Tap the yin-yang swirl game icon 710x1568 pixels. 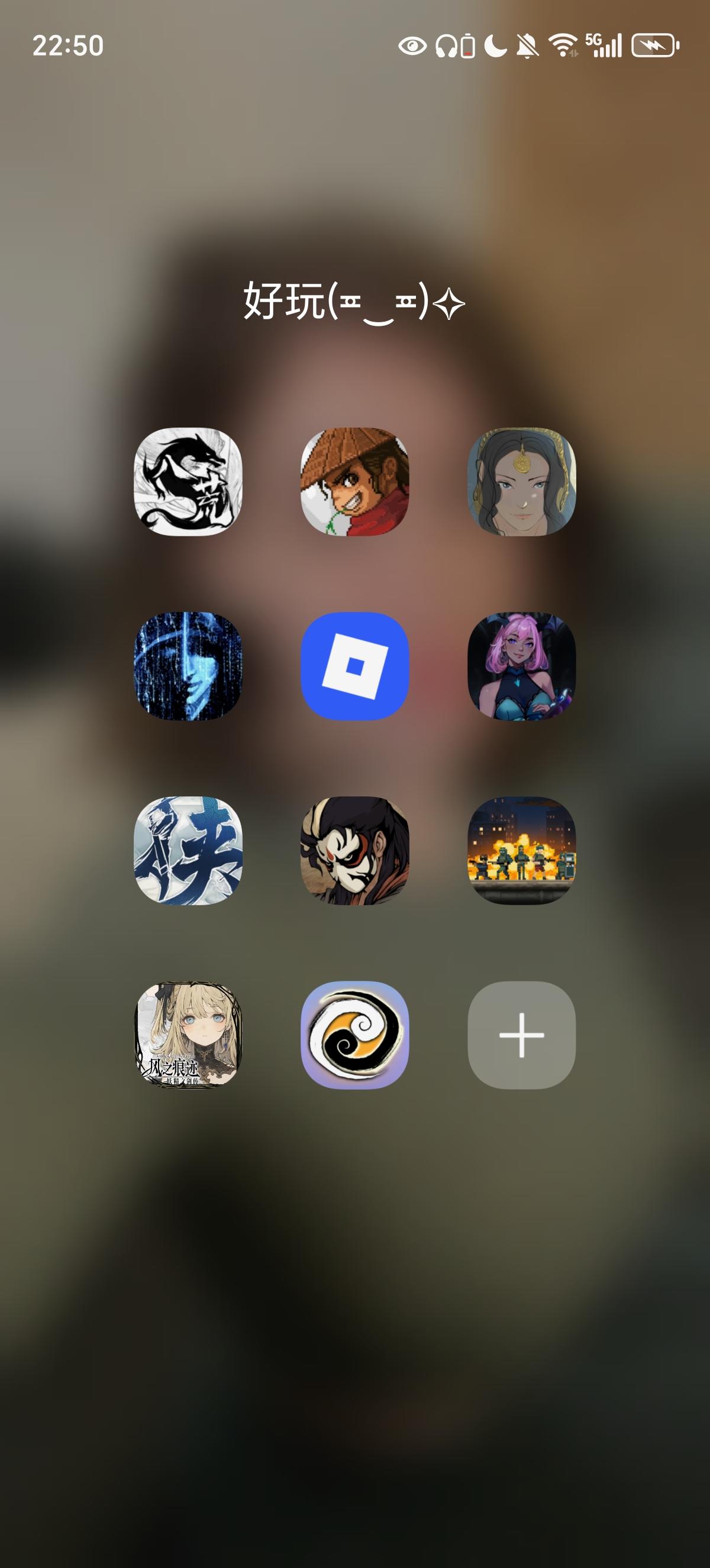(x=355, y=1038)
